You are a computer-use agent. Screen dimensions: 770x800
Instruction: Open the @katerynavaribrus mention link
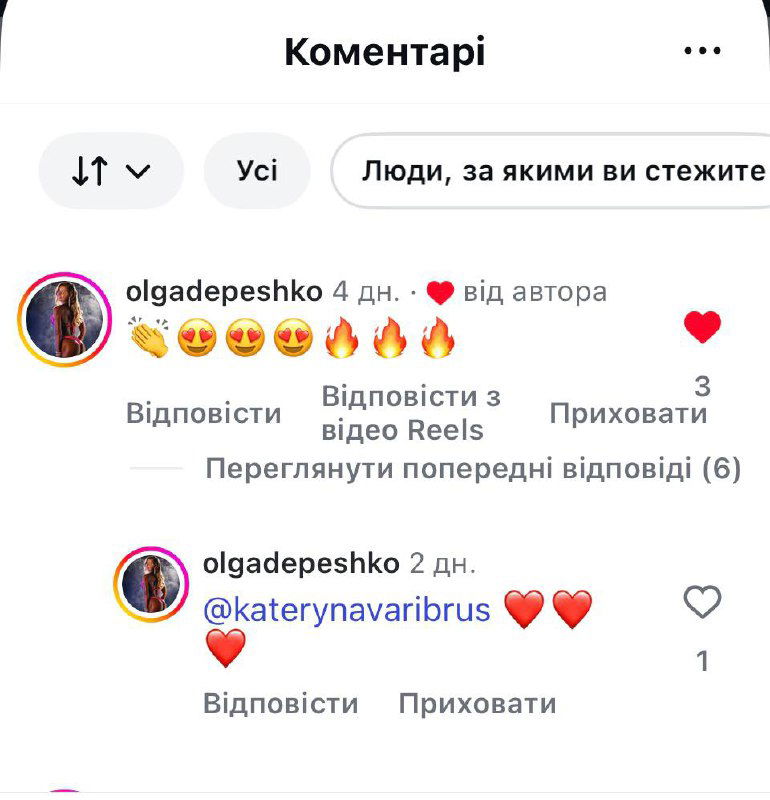click(x=347, y=609)
